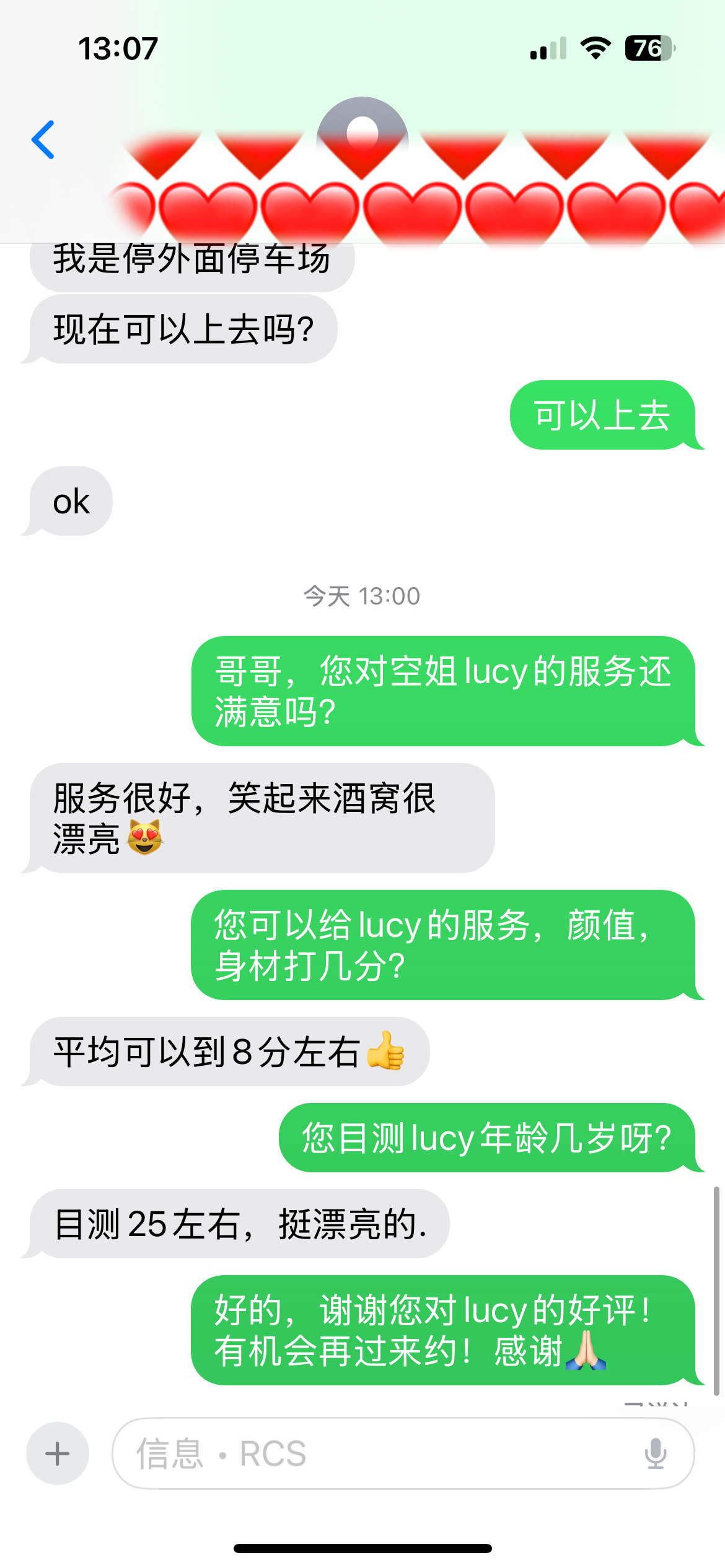Screen dimensions: 725x1568
Task: Go back to the messages list
Action: [43, 140]
